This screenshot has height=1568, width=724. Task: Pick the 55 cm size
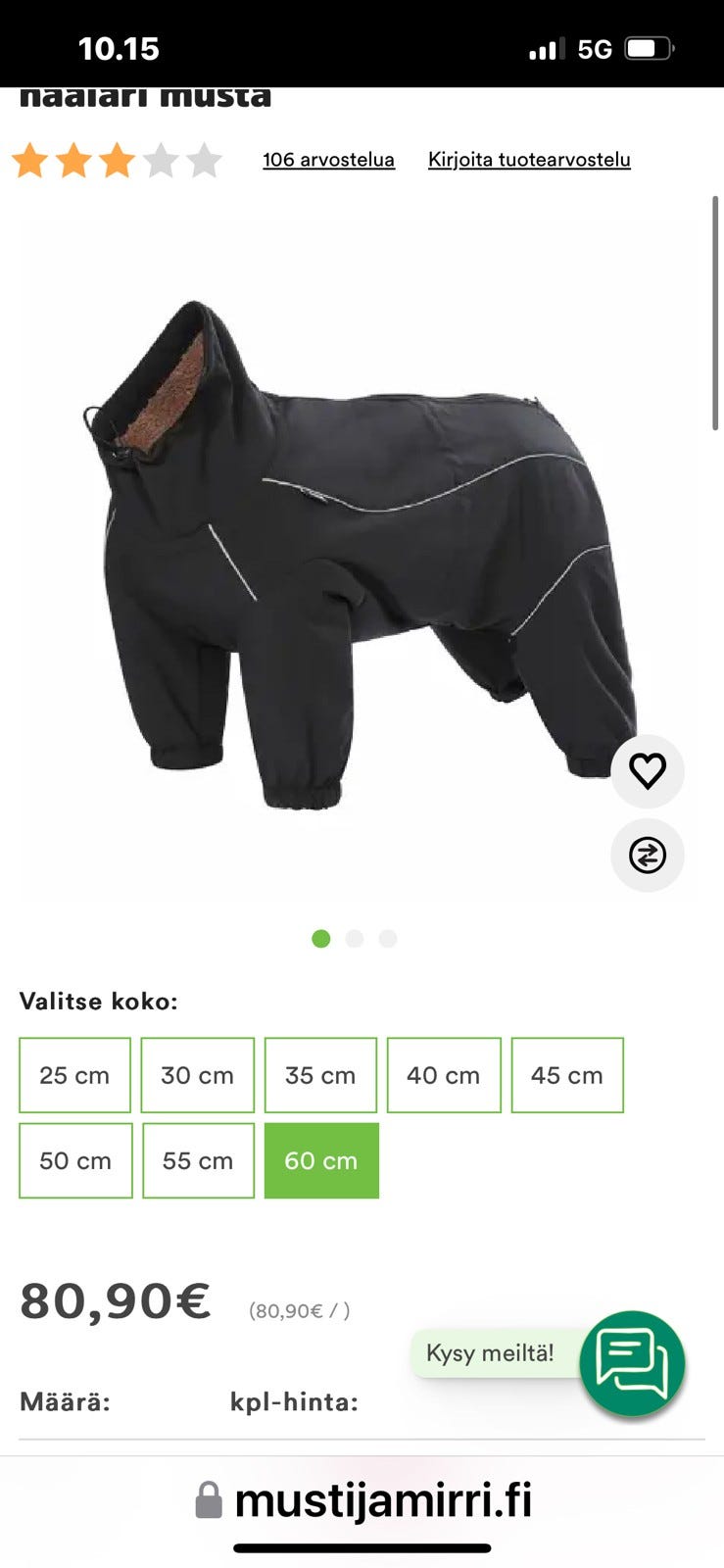(x=198, y=1160)
